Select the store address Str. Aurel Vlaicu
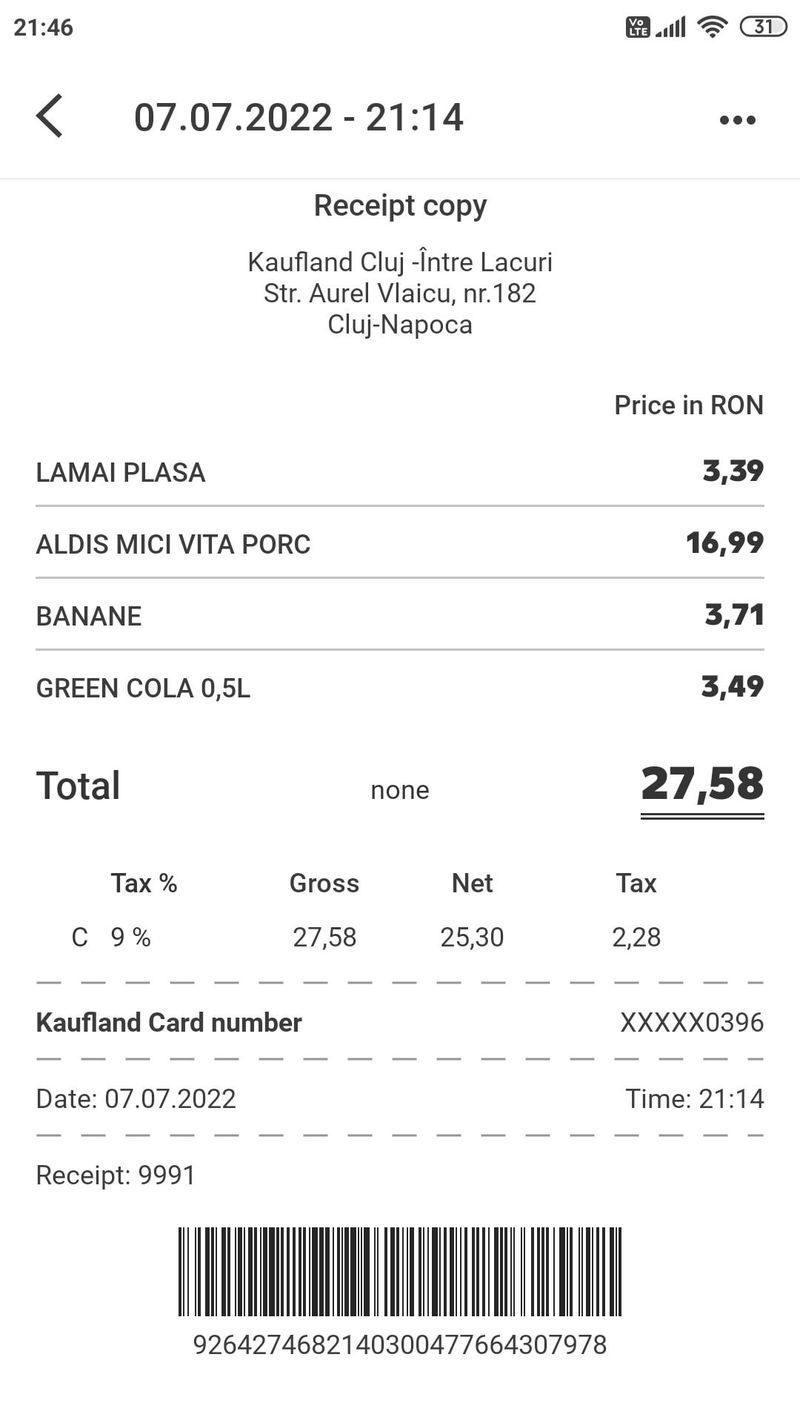800x1423 pixels. (x=400, y=292)
